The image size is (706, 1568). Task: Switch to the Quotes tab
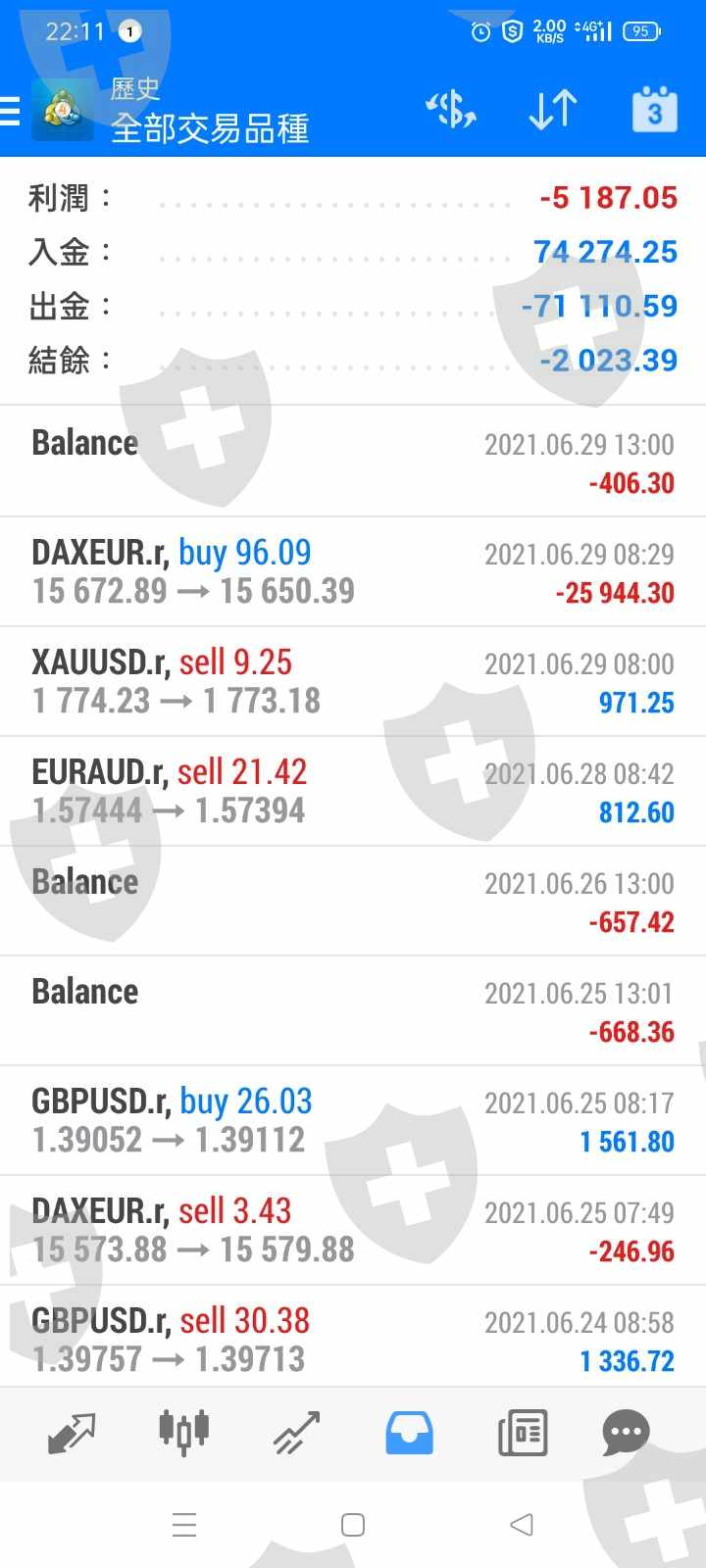(x=71, y=1433)
